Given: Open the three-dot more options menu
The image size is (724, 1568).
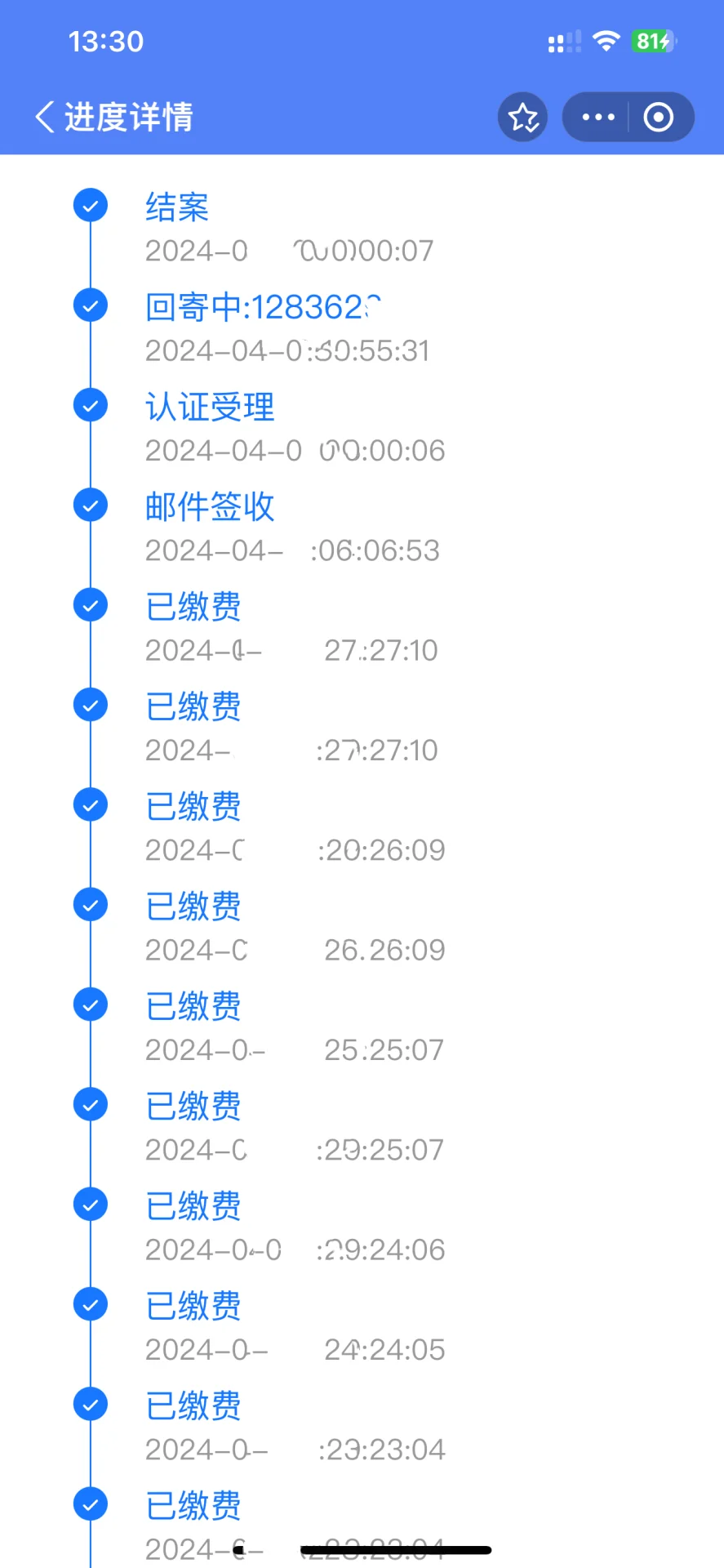Looking at the screenshot, I should tap(597, 118).
